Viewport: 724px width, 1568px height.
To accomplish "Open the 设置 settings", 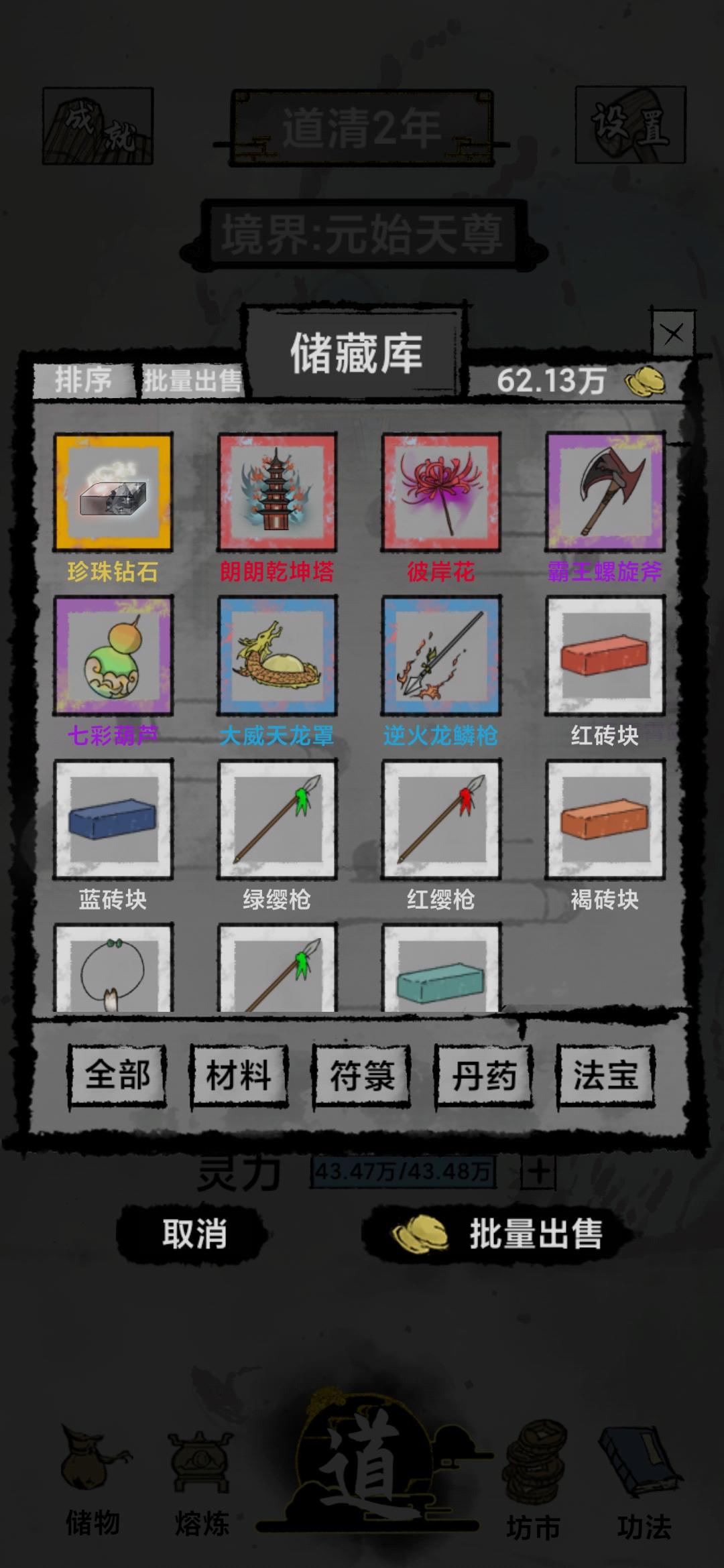I will point(630,124).
